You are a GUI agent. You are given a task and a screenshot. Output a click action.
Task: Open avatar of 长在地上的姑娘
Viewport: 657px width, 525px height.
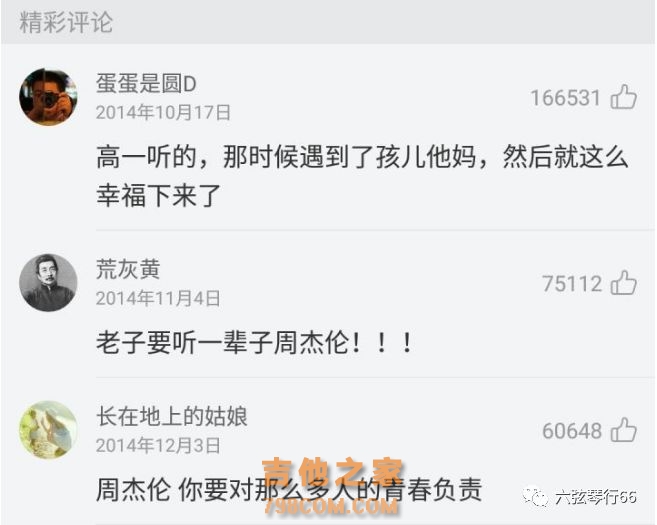tap(48, 430)
